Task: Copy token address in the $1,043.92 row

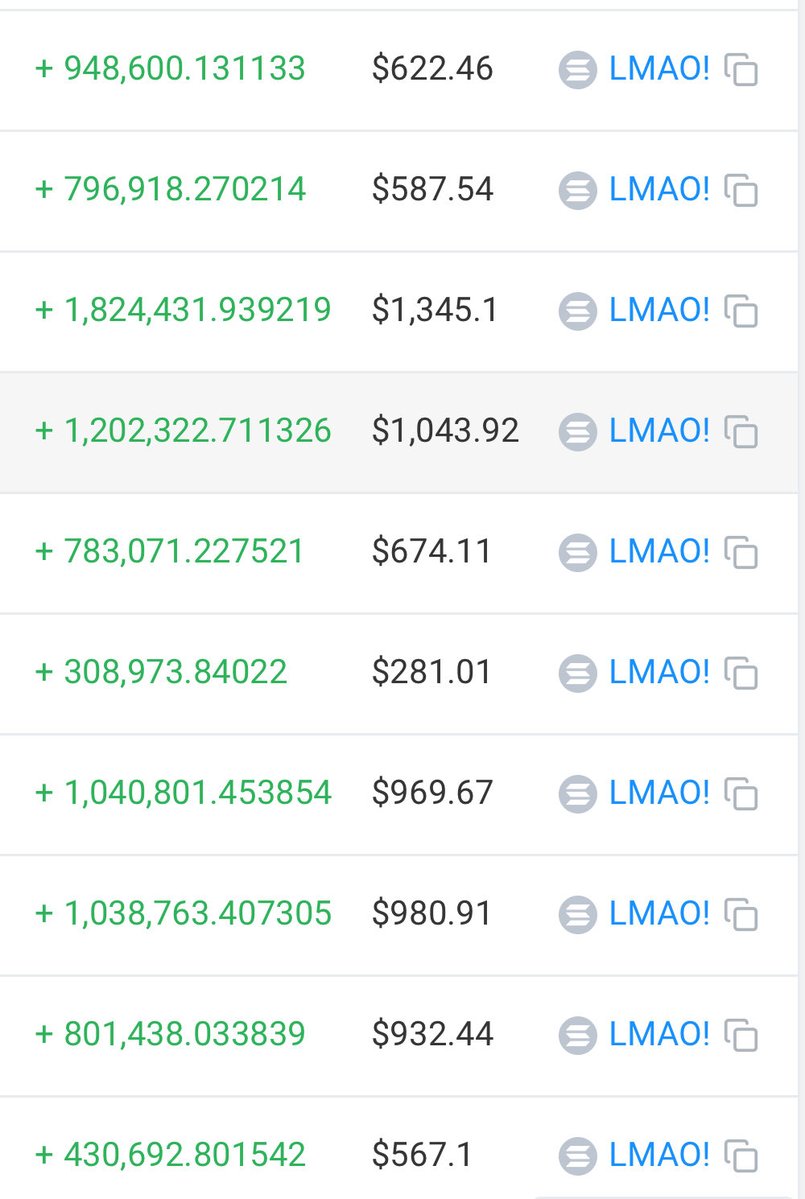Action: tap(741, 433)
